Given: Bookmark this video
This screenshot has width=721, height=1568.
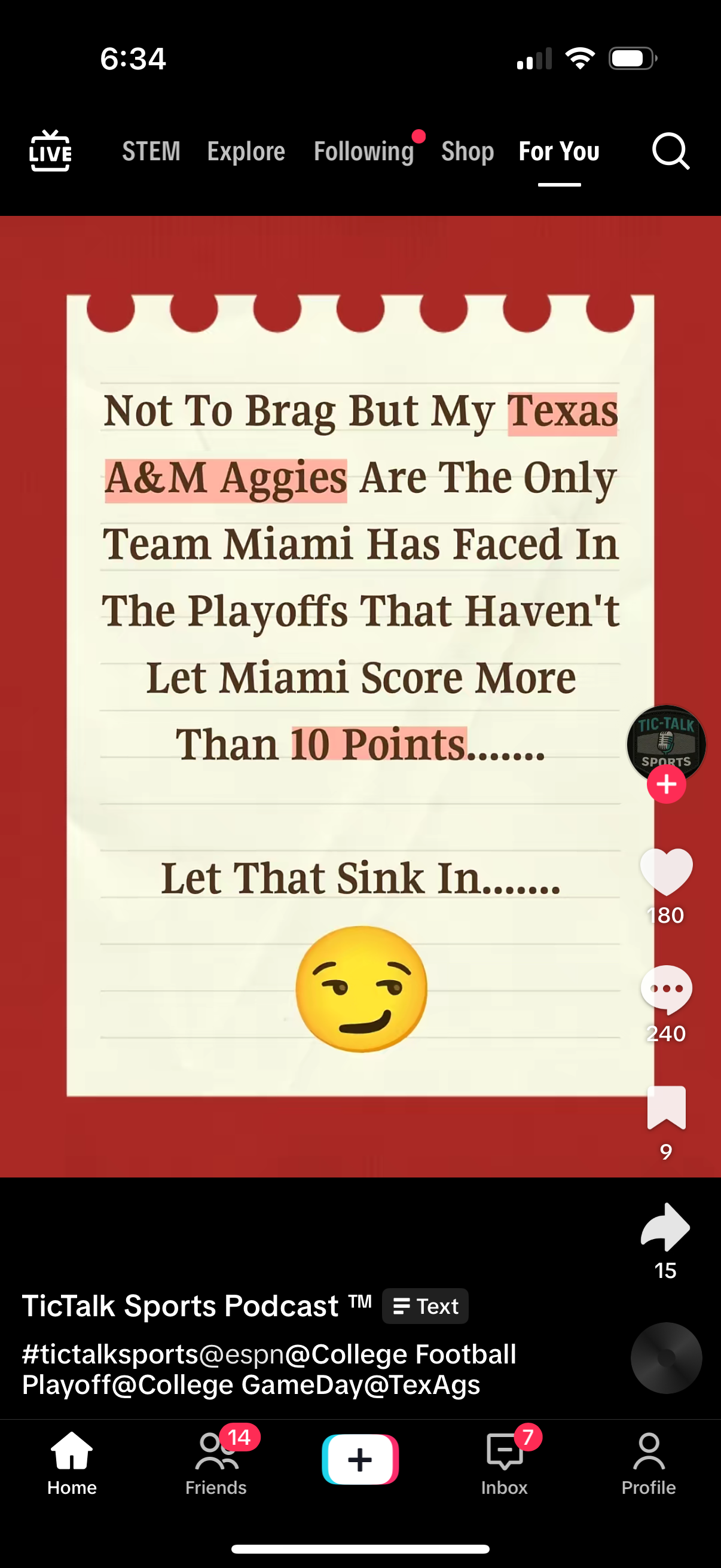Looking at the screenshot, I should [x=666, y=1107].
